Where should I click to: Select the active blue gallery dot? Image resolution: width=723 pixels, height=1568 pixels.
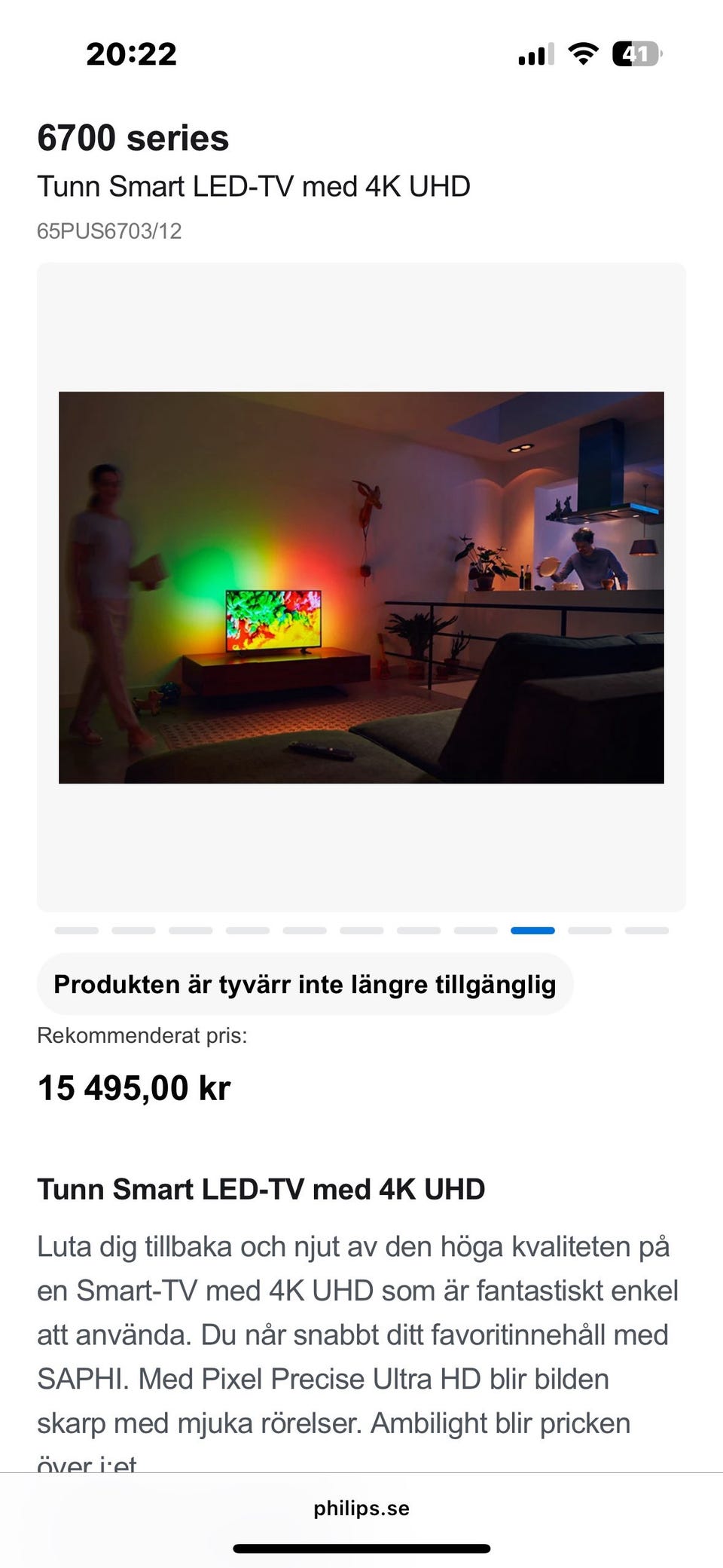[532, 930]
